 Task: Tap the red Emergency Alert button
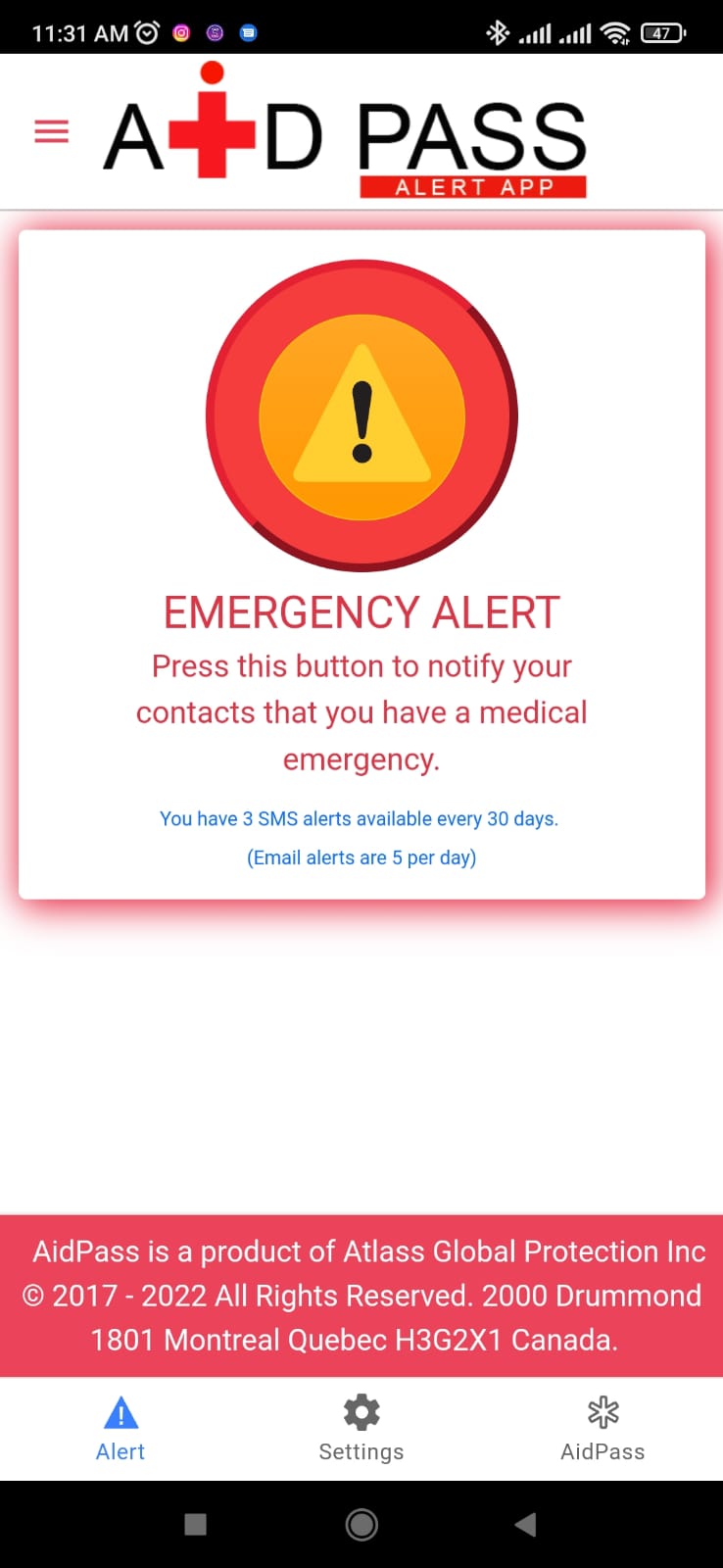(361, 416)
